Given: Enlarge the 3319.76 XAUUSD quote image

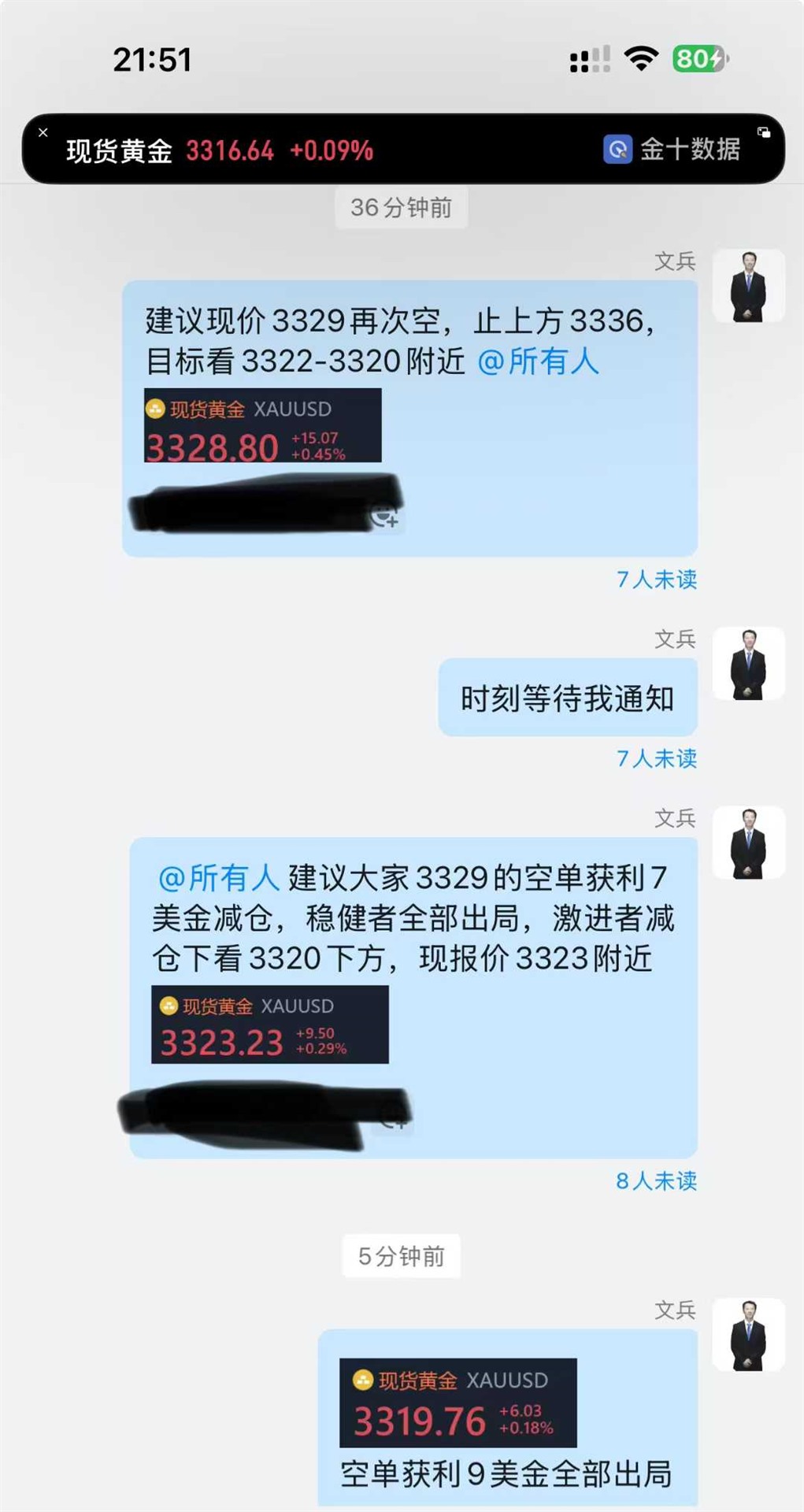Looking at the screenshot, I should (x=458, y=1403).
